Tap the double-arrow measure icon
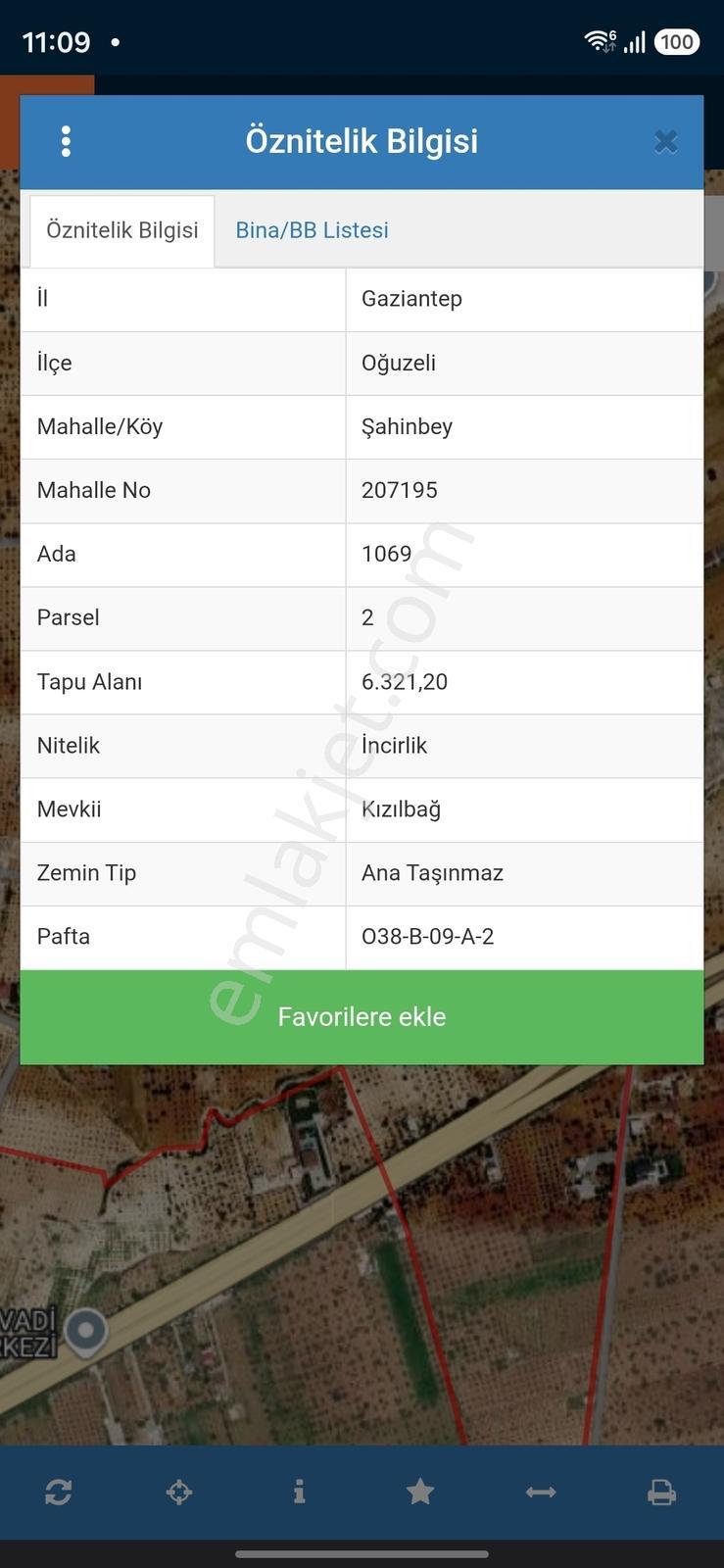 (x=541, y=1493)
